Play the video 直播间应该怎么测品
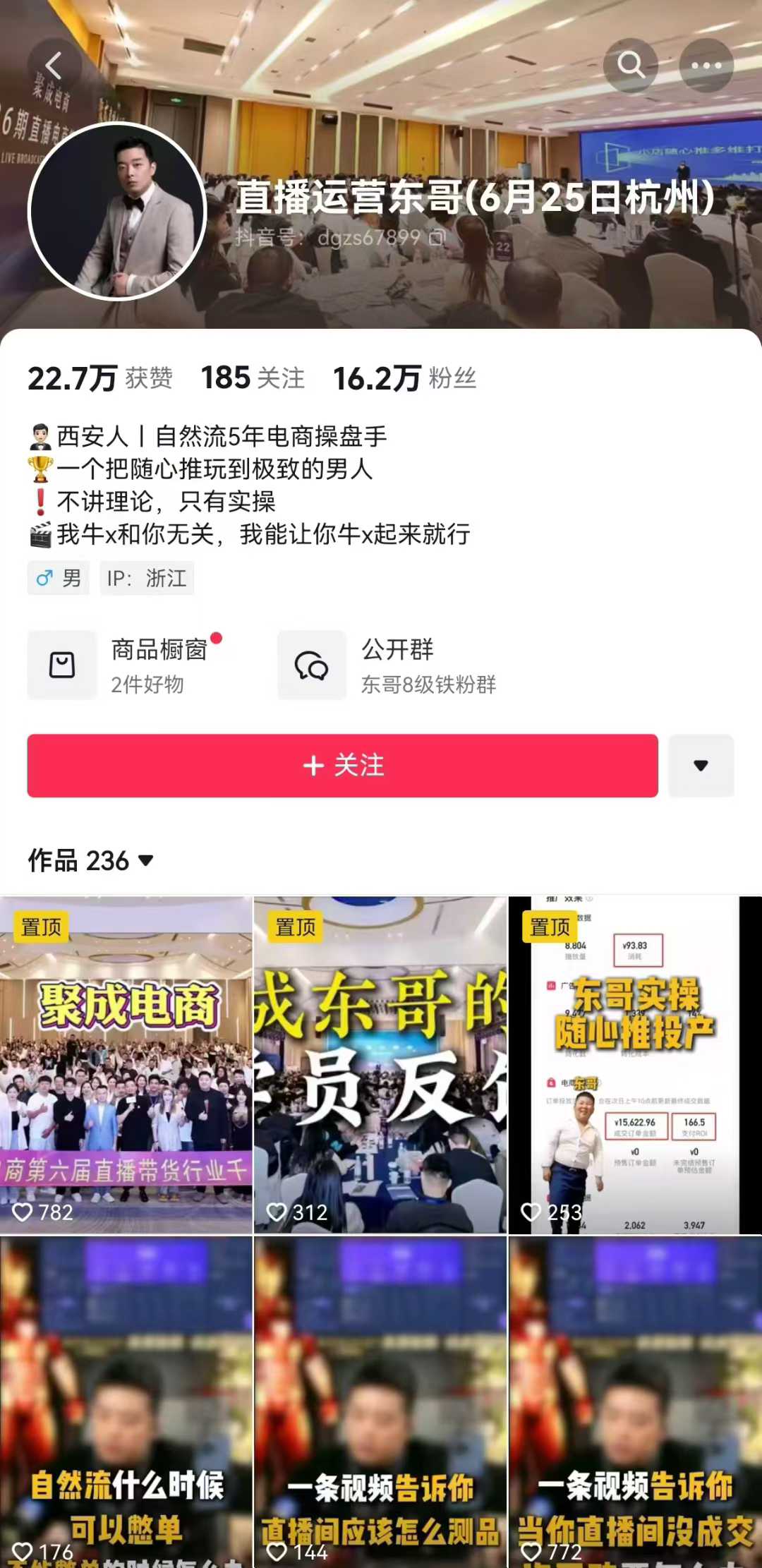The width and height of the screenshot is (762, 1568). (x=380, y=1401)
